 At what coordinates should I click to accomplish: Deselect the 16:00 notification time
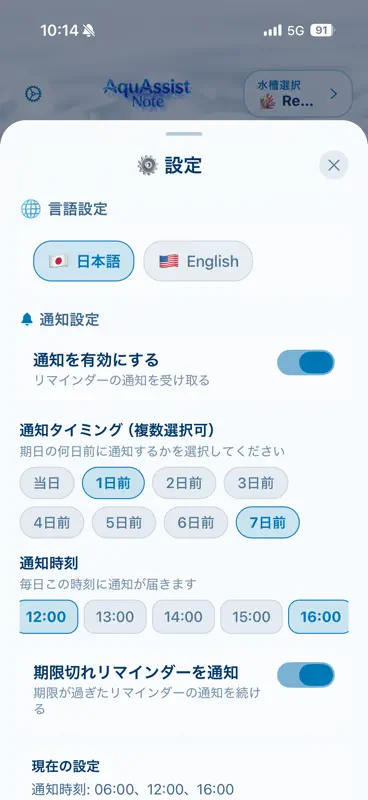pos(319,617)
